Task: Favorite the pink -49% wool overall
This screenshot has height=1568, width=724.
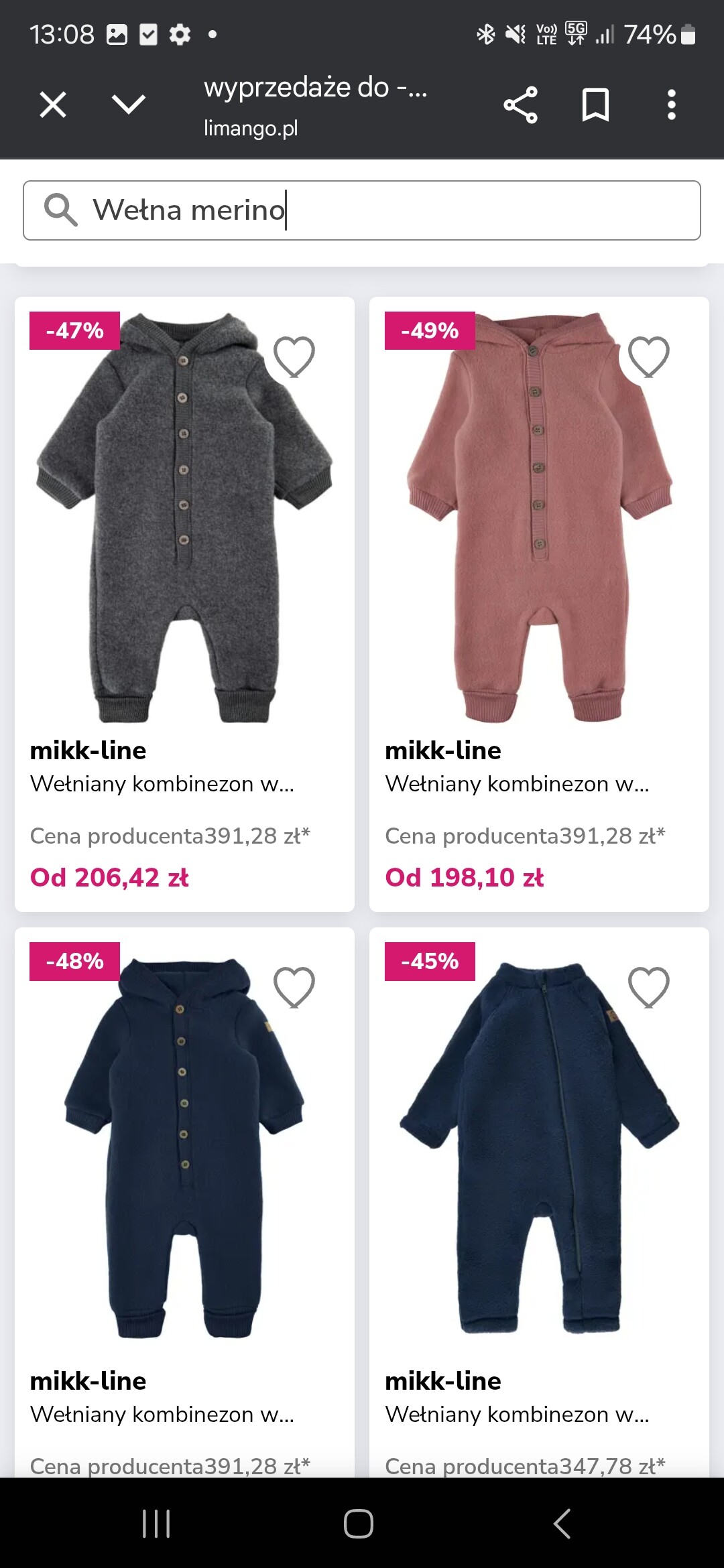Action: click(648, 356)
